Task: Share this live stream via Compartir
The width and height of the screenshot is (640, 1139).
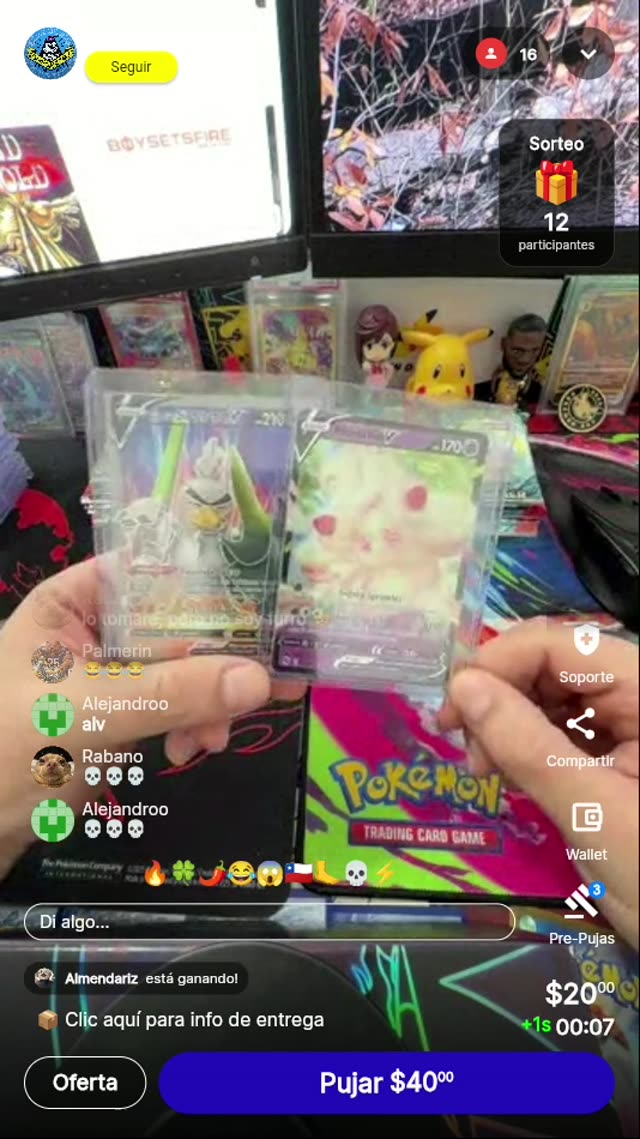Action: pos(580,735)
